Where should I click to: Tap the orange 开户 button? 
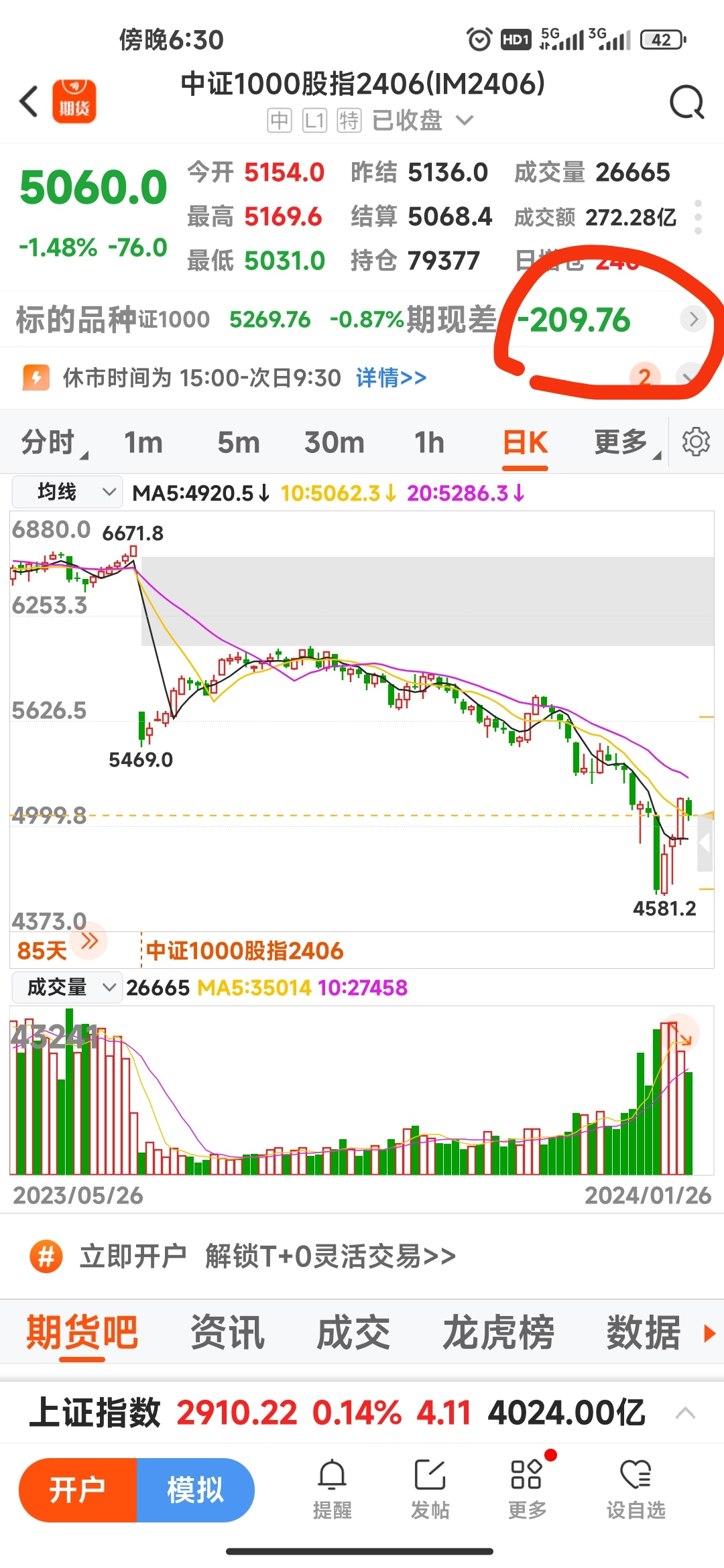(x=78, y=1490)
